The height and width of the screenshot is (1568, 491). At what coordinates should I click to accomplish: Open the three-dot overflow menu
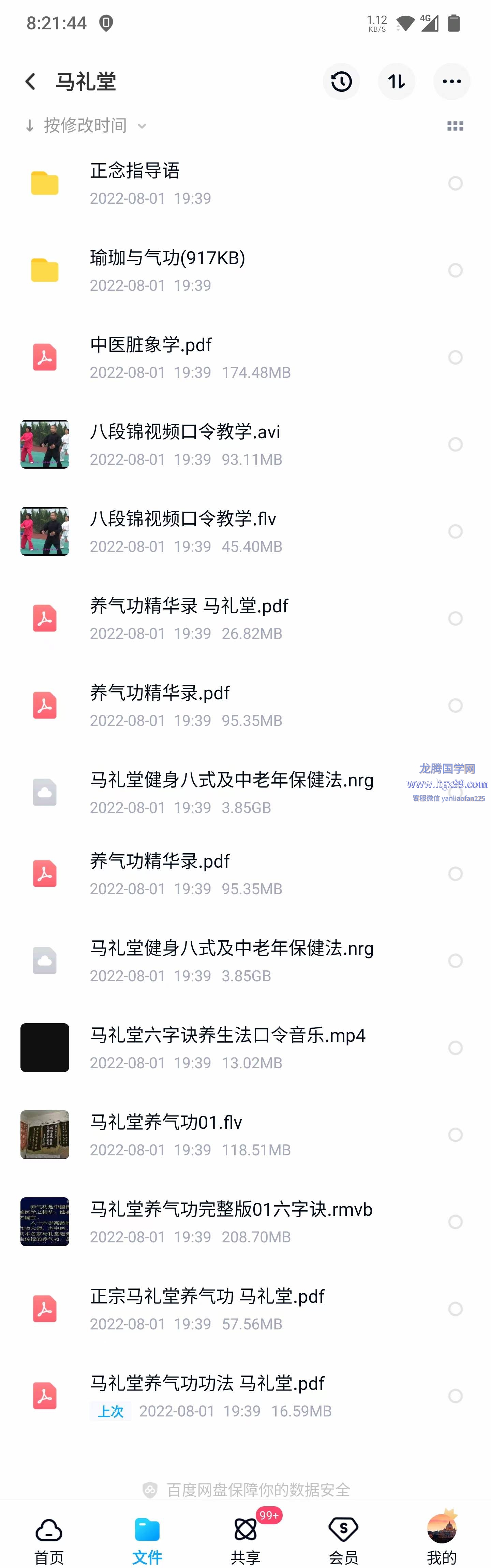(x=451, y=82)
